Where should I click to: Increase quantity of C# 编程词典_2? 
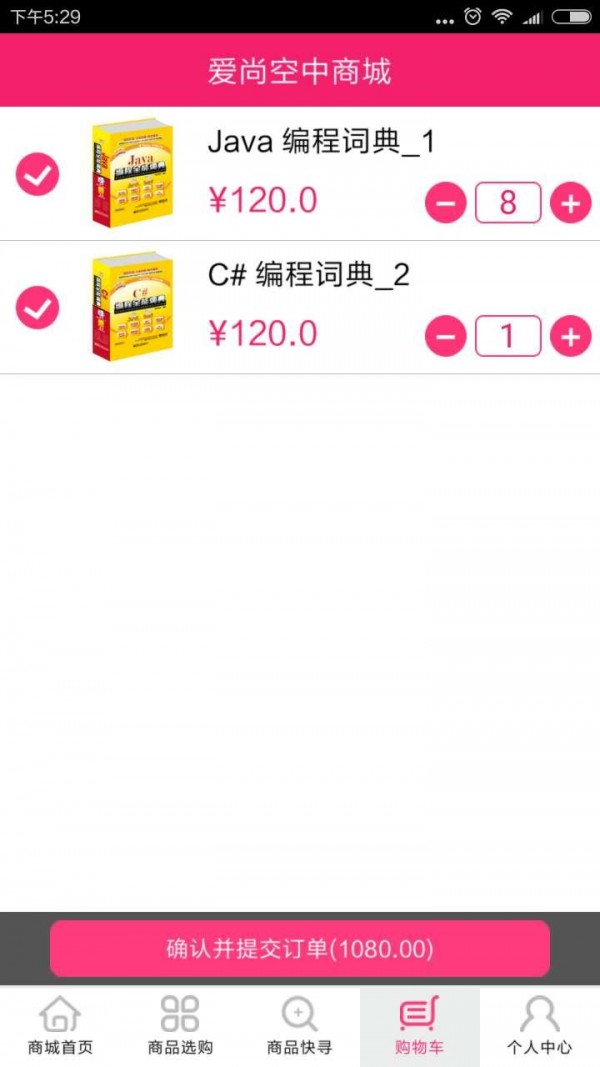click(570, 336)
